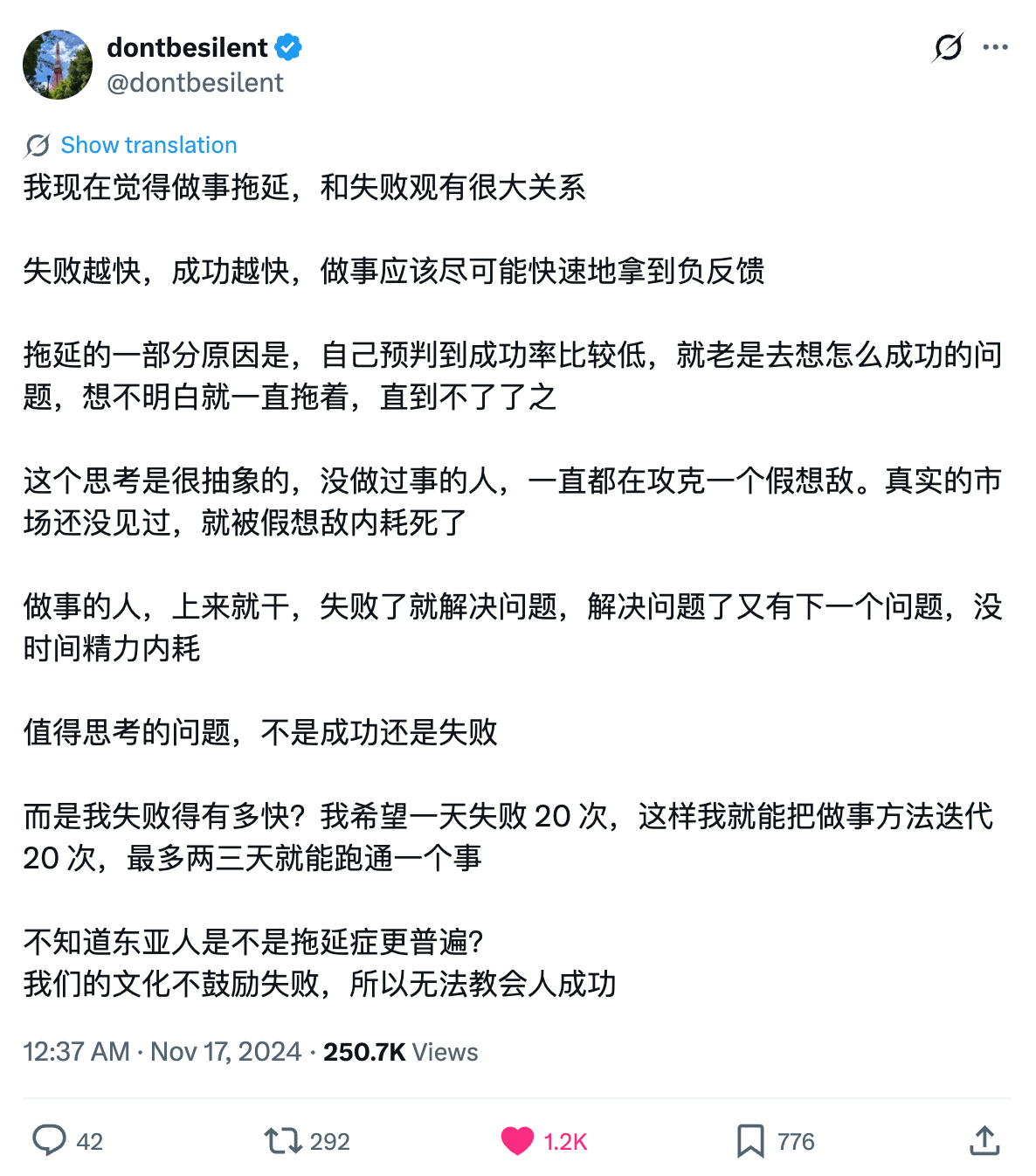This screenshot has width=1036, height=1176.
Task: Reply to the post with comment icon
Action: (x=49, y=1140)
